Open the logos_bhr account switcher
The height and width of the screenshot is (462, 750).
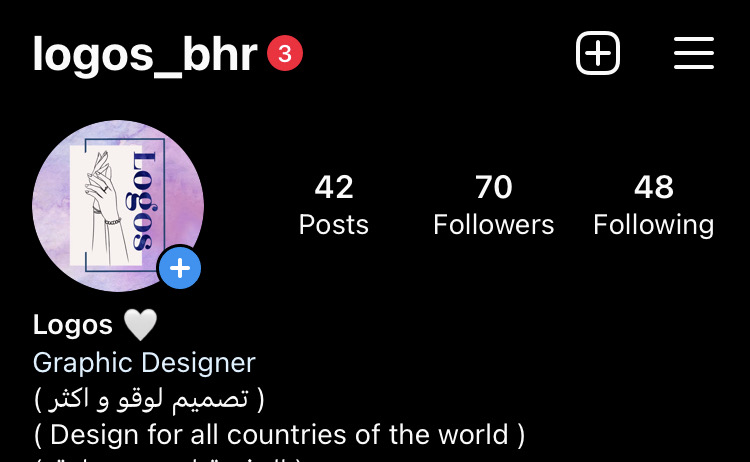[x=145, y=54]
